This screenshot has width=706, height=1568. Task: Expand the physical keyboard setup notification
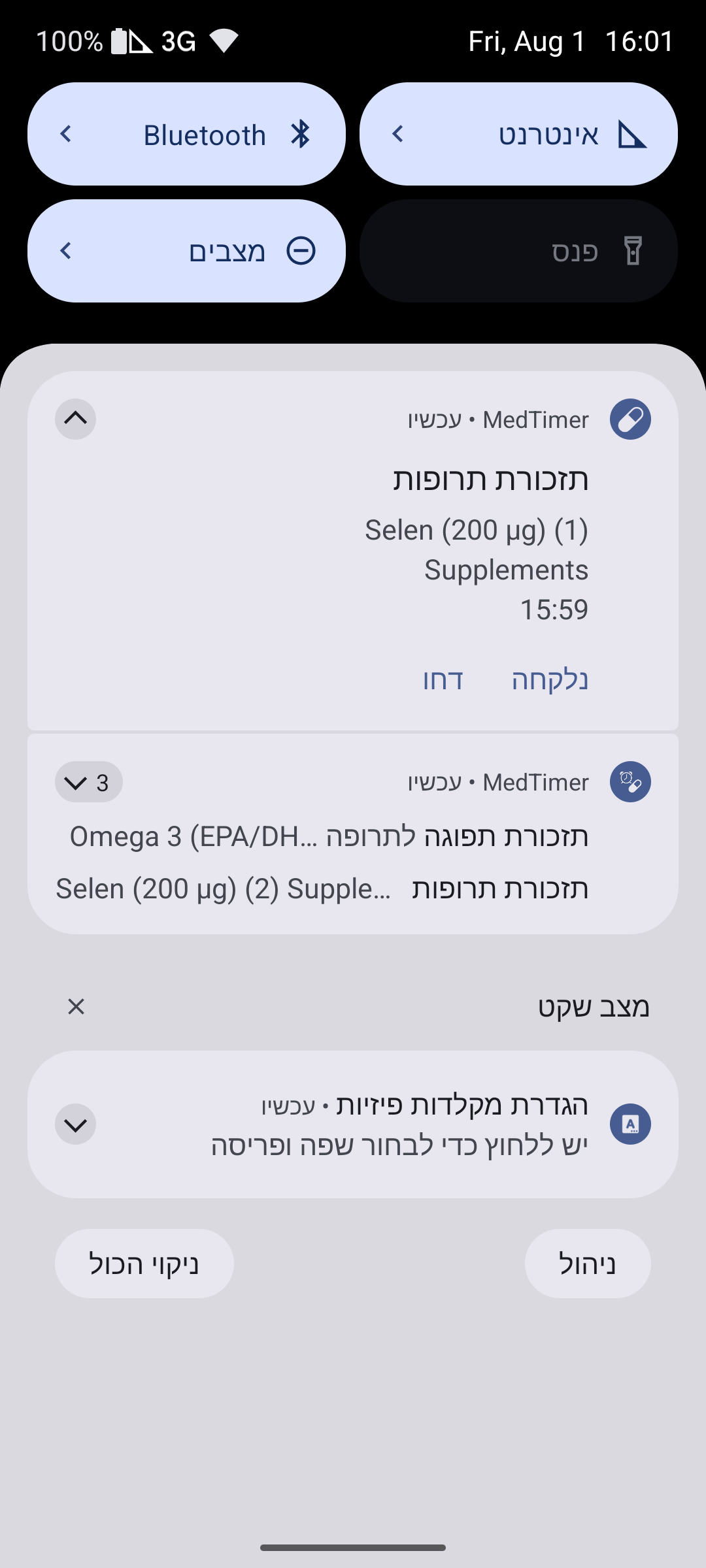point(75,1124)
